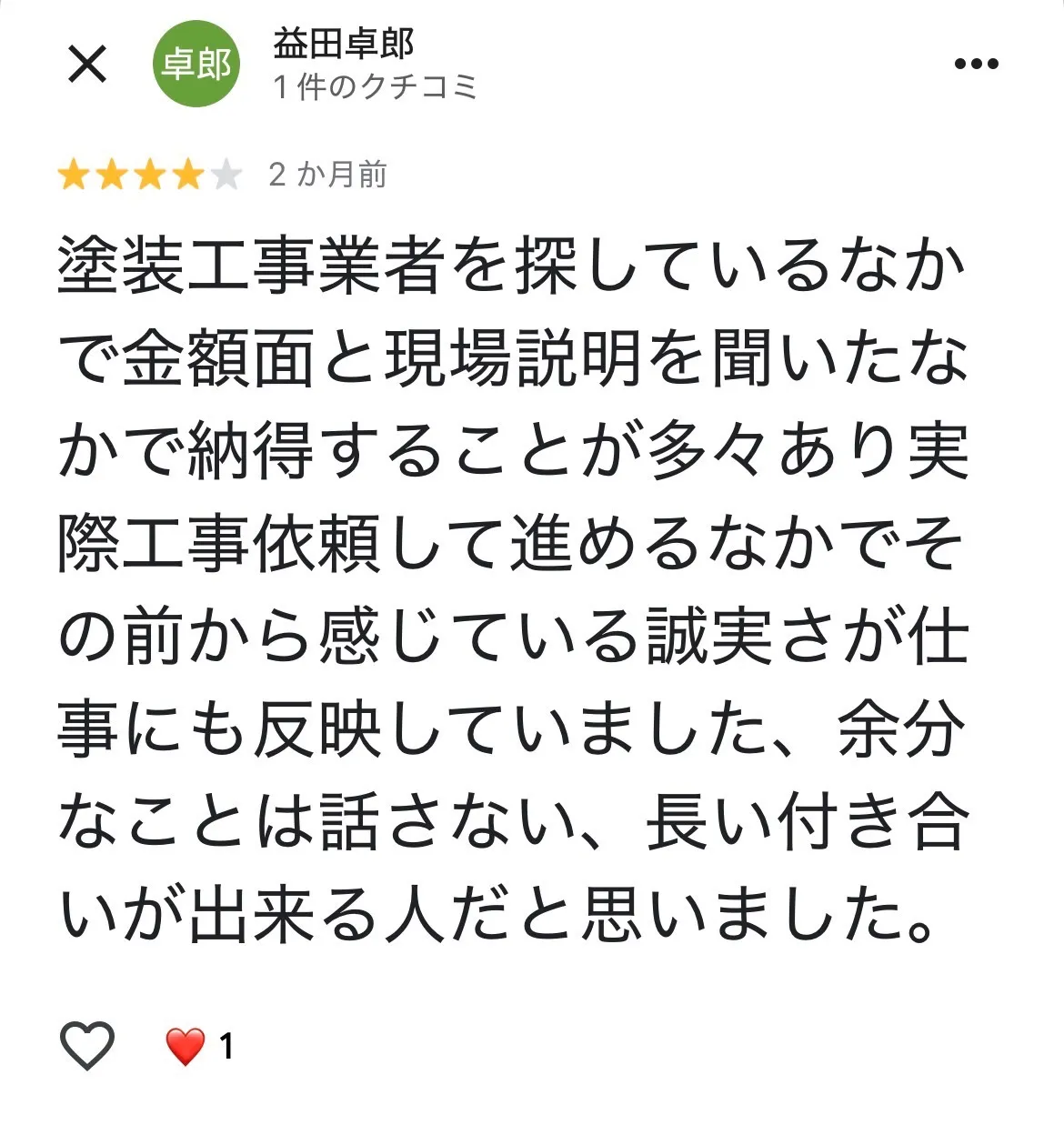Open the three-dot overflow menu
The height and width of the screenshot is (1125, 1064).
click(x=976, y=64)
